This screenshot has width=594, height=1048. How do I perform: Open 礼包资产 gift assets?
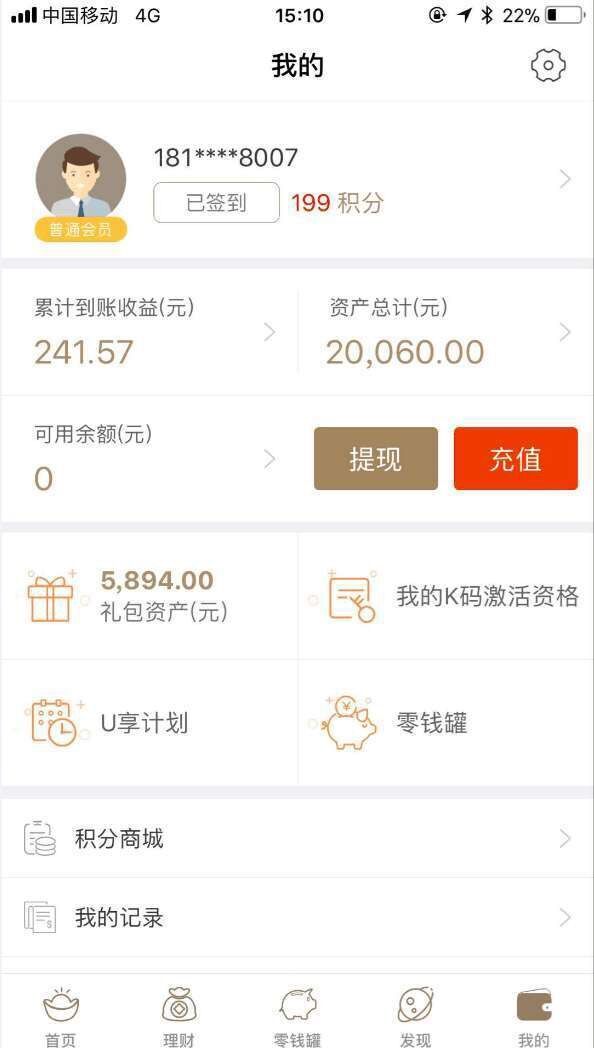pyautogui.click(x=150, y=596)
